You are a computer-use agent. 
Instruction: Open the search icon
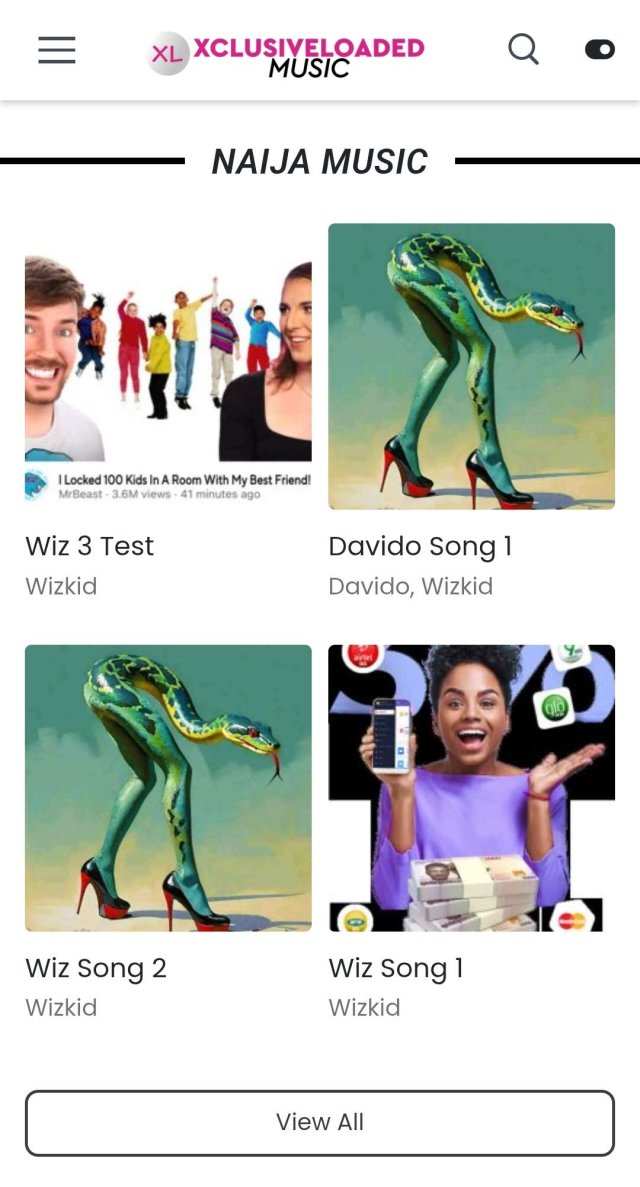pos(523,49)
